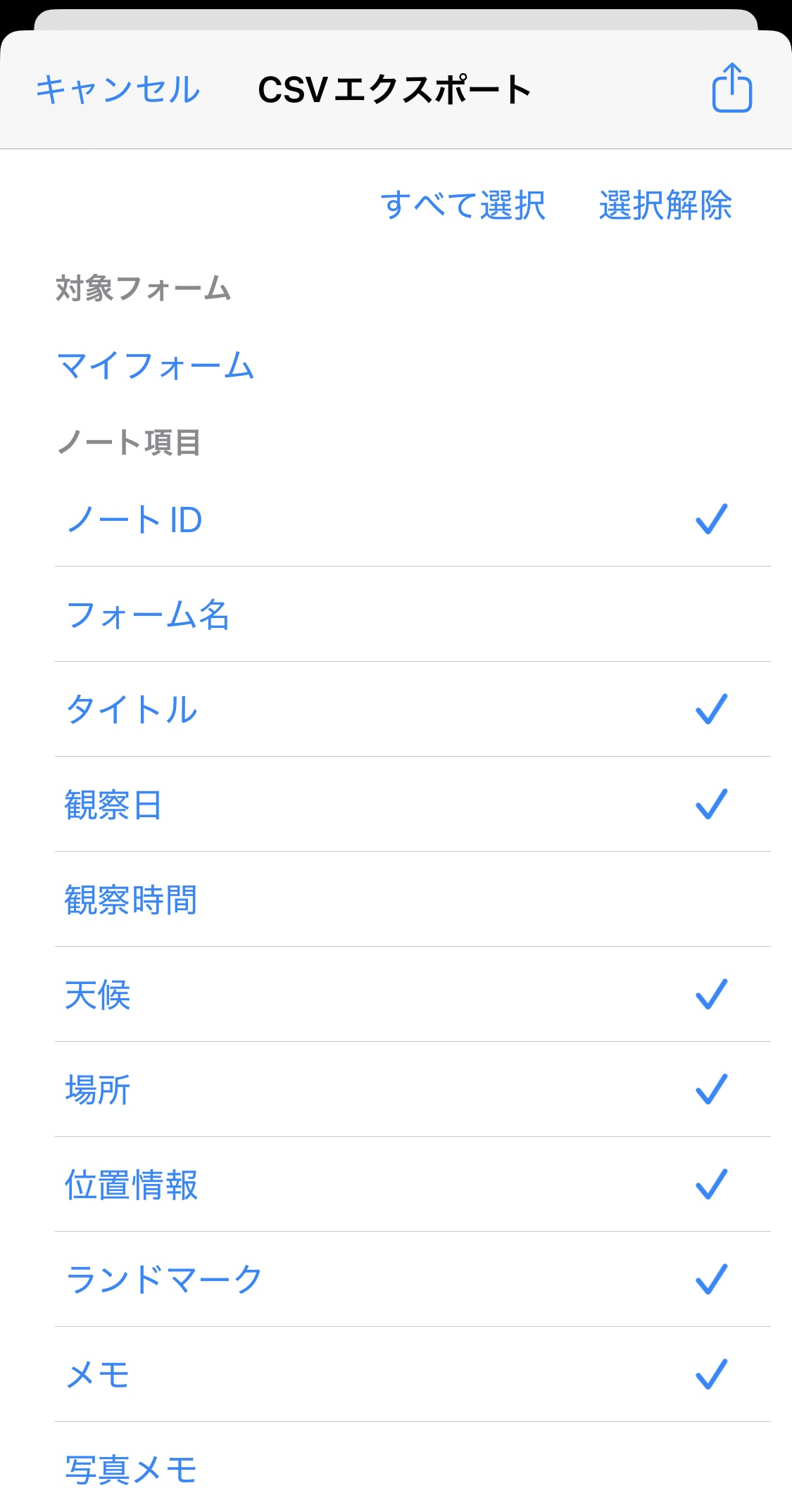Uncheck the 場所 item
This screenshot has width=792, height=1512.
tap(413, 1090)
